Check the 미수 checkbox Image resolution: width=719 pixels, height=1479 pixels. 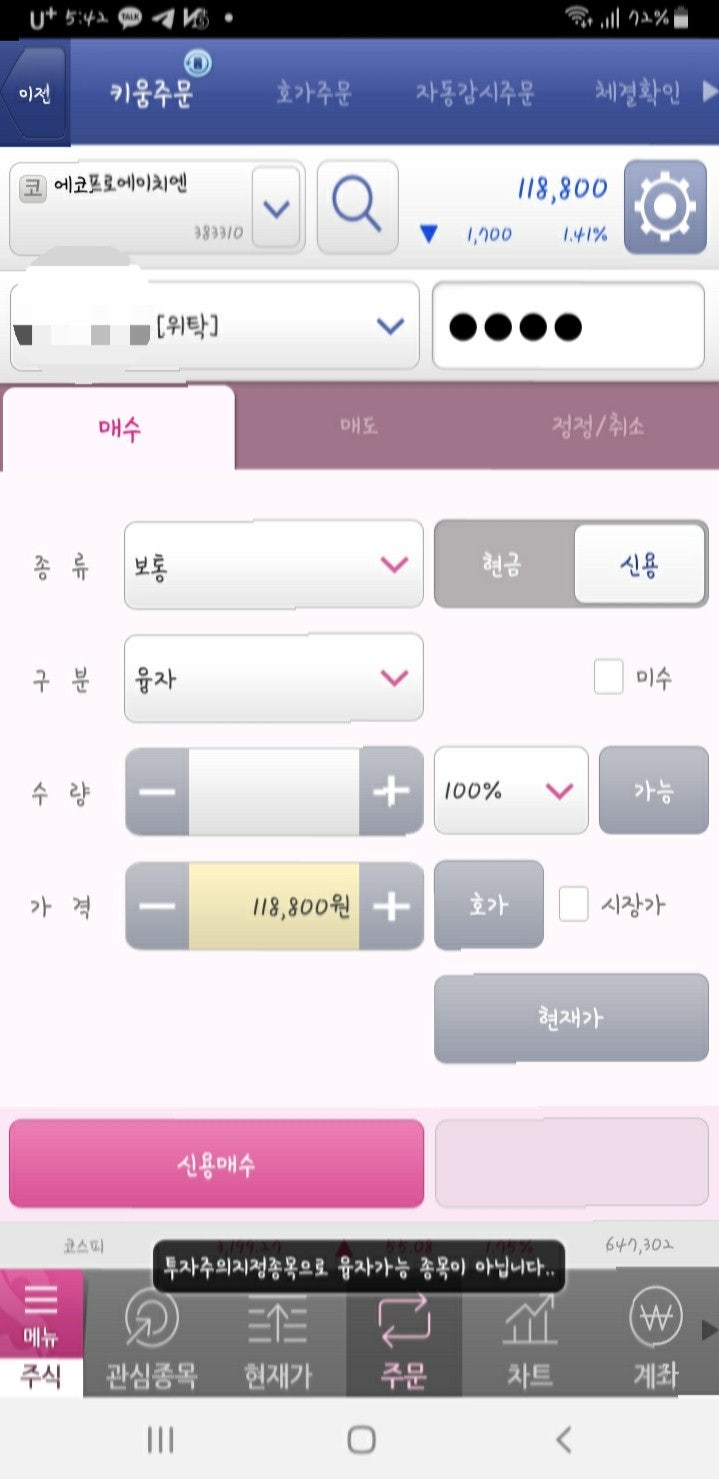tap(609, 677)
